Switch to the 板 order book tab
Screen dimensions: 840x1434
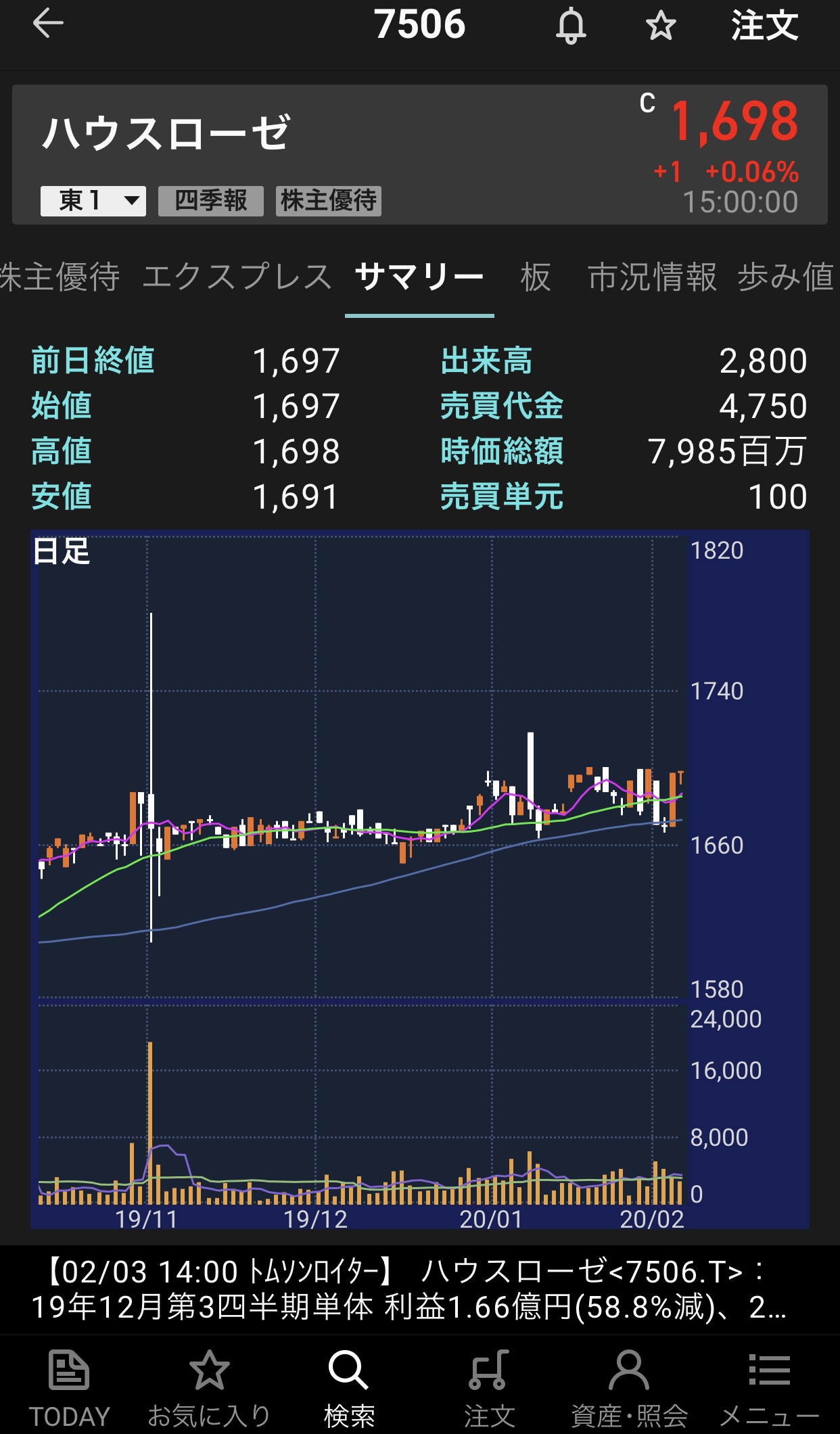(x=536, y=277)
